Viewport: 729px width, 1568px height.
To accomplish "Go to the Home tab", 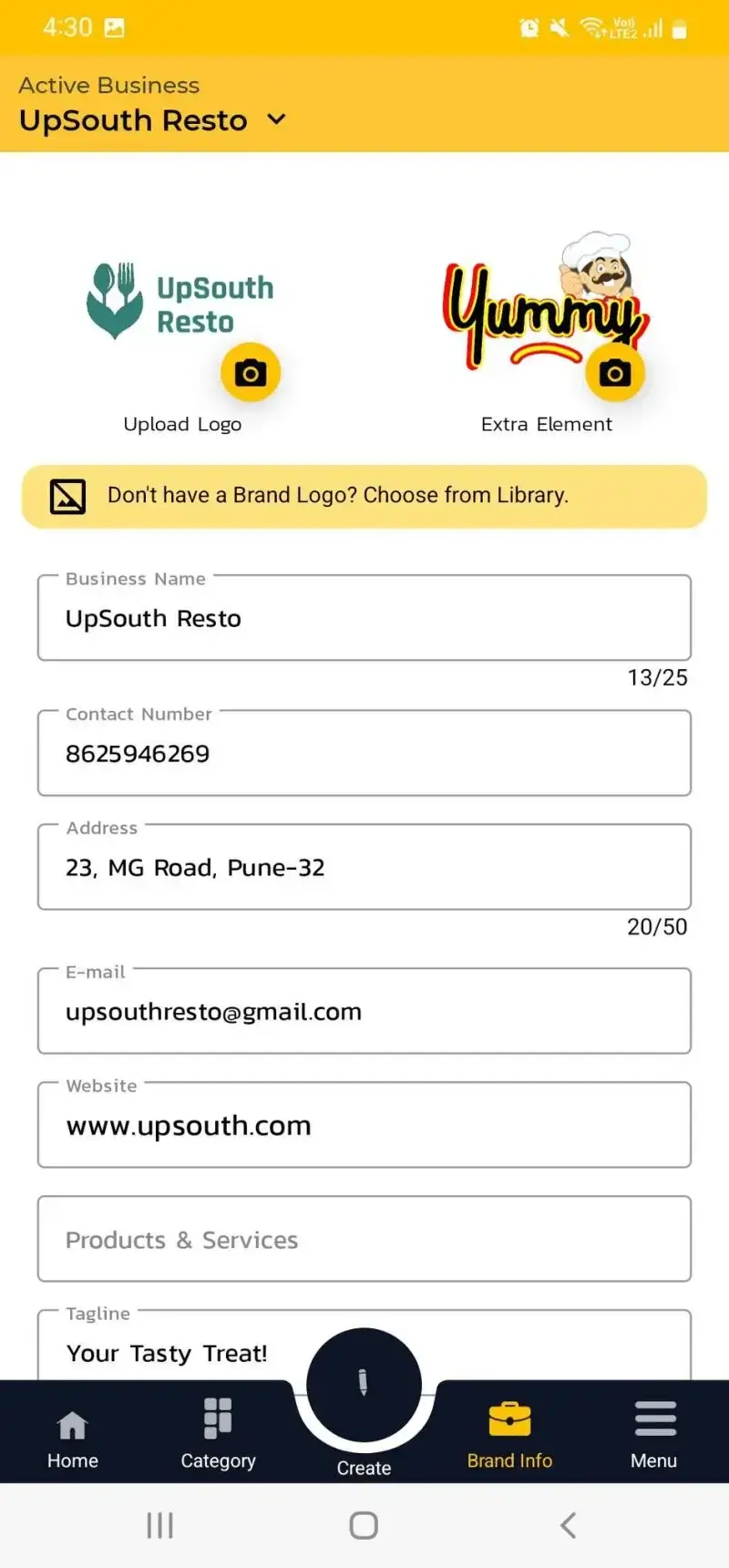I will pos(73,1439).
